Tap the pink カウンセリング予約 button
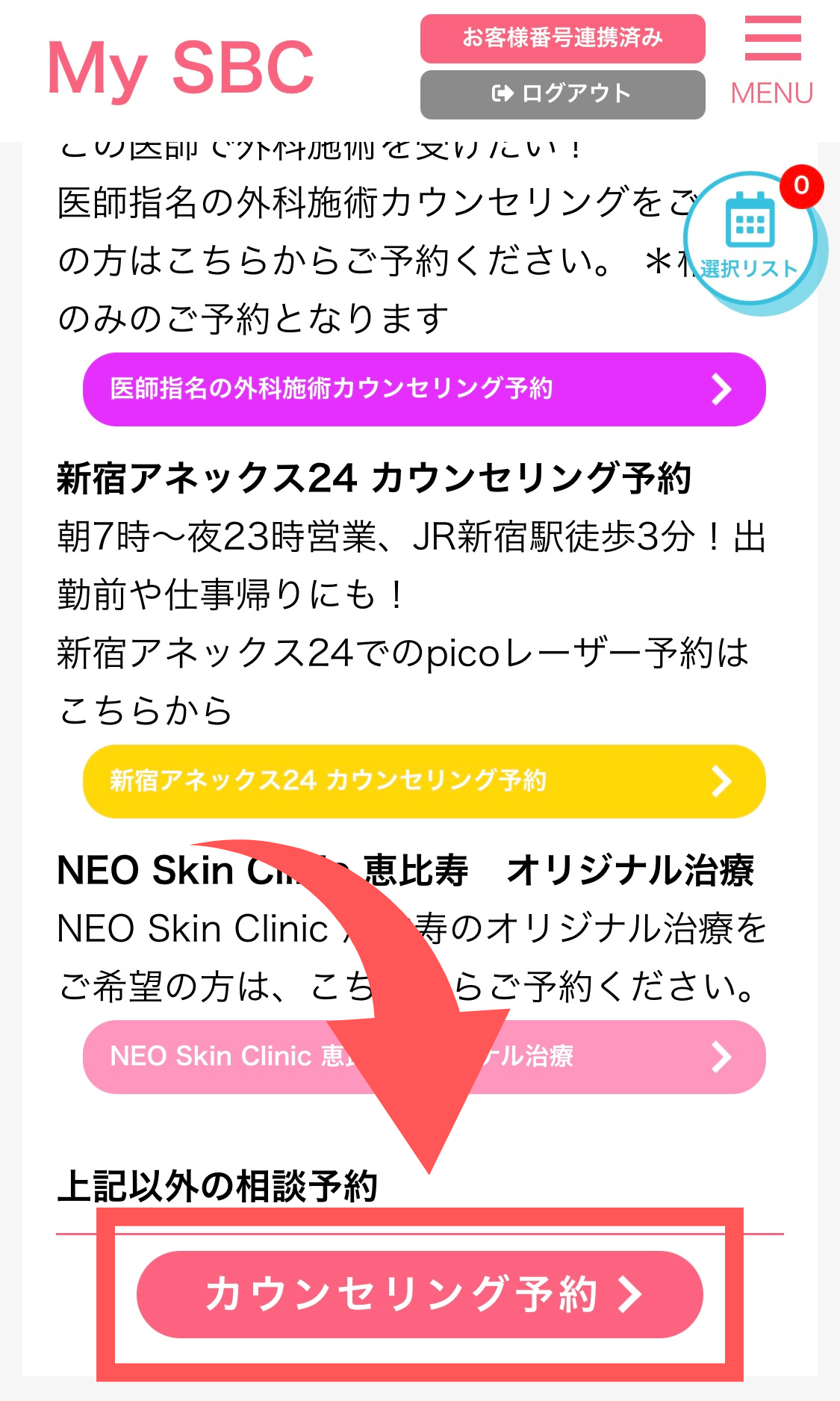This screenshot has width=840, height=1401. click(x=420, y=1294)
